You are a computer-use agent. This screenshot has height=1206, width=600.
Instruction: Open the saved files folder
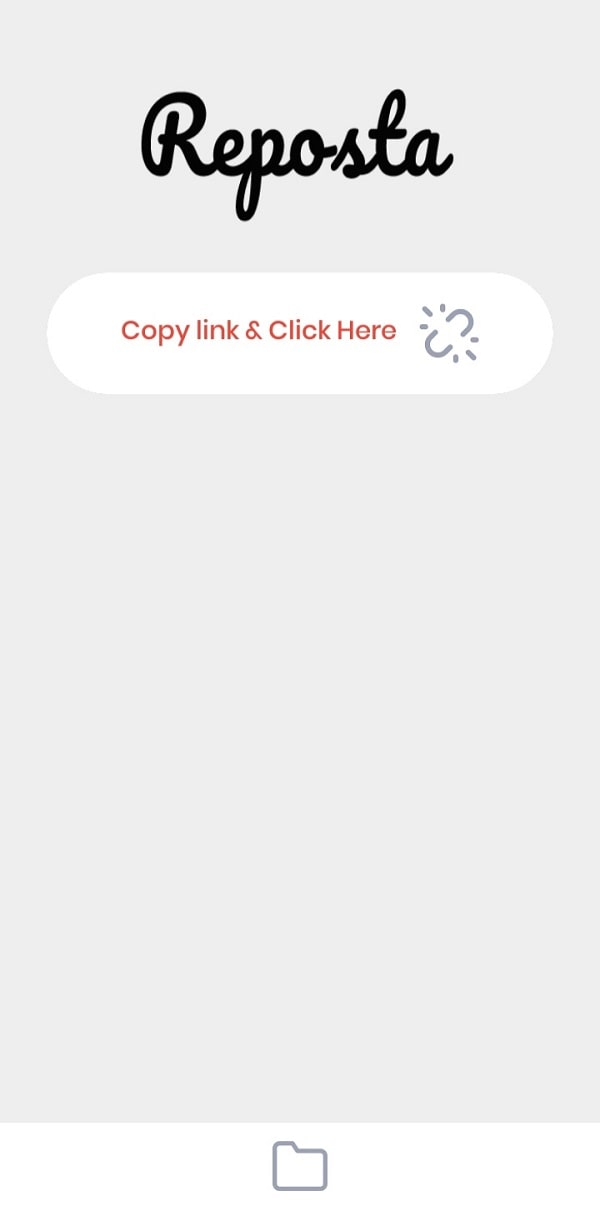click(x=300, y=1166)
